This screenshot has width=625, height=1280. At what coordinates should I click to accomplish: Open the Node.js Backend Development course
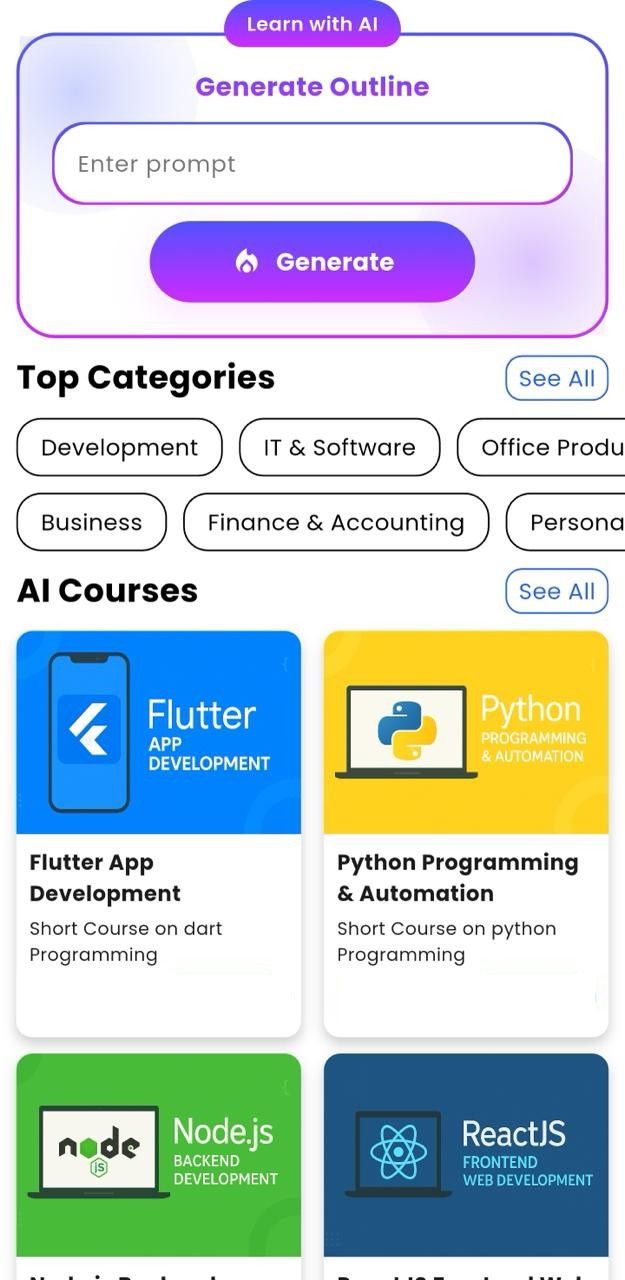[159, 1160]
